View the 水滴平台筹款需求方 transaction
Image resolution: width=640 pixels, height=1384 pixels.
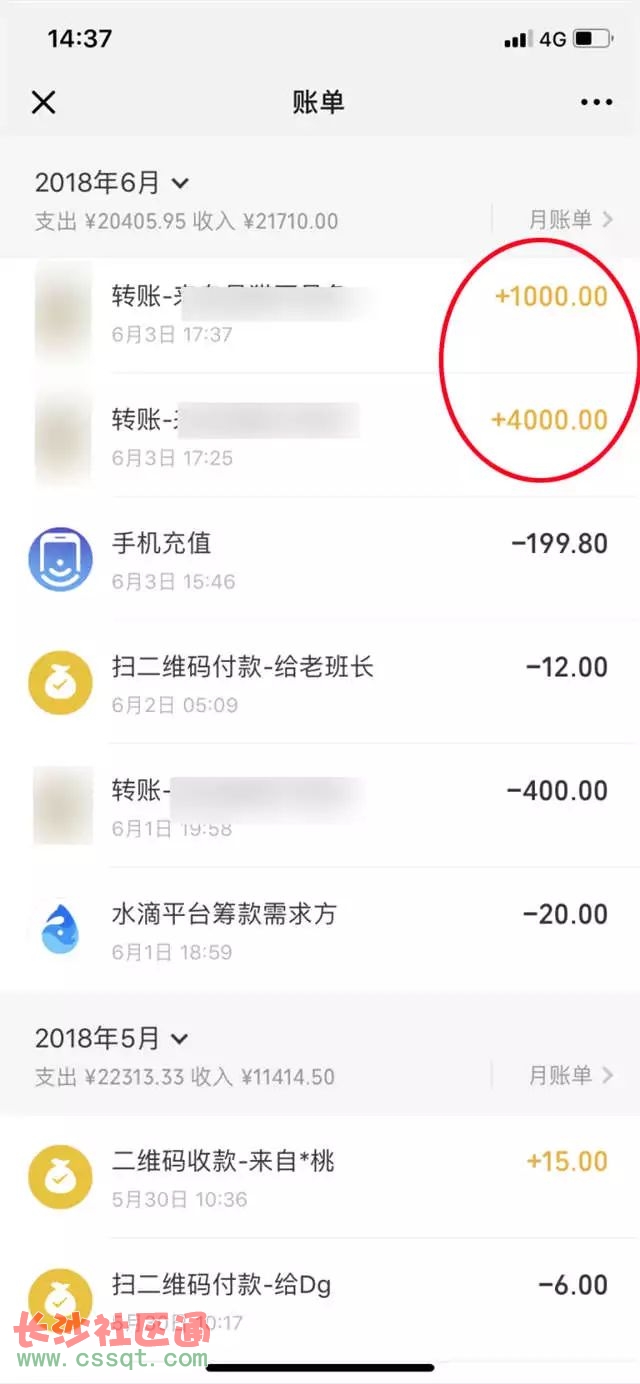(320, 930)
